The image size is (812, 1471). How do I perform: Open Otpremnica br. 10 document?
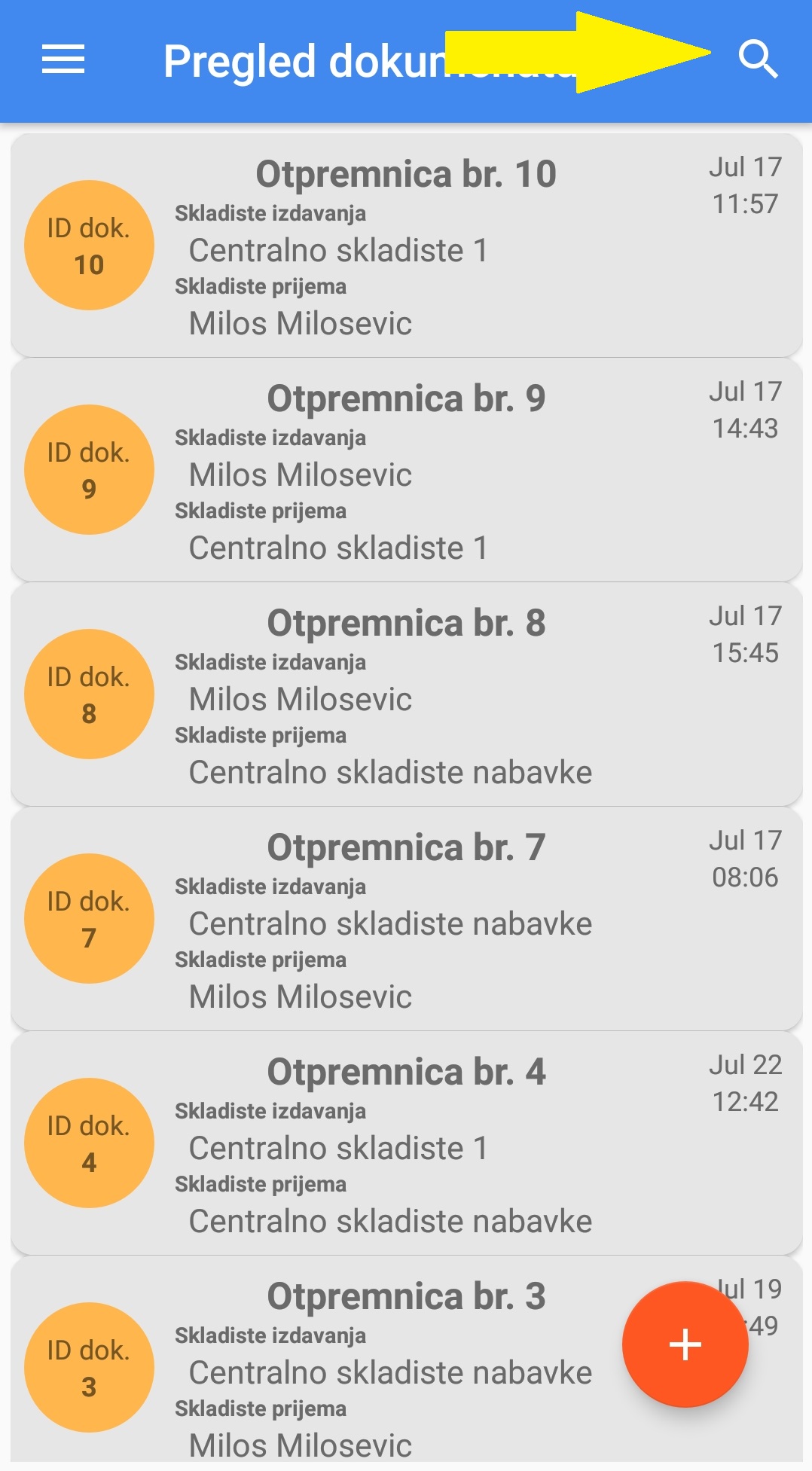[x=407, y=246]
